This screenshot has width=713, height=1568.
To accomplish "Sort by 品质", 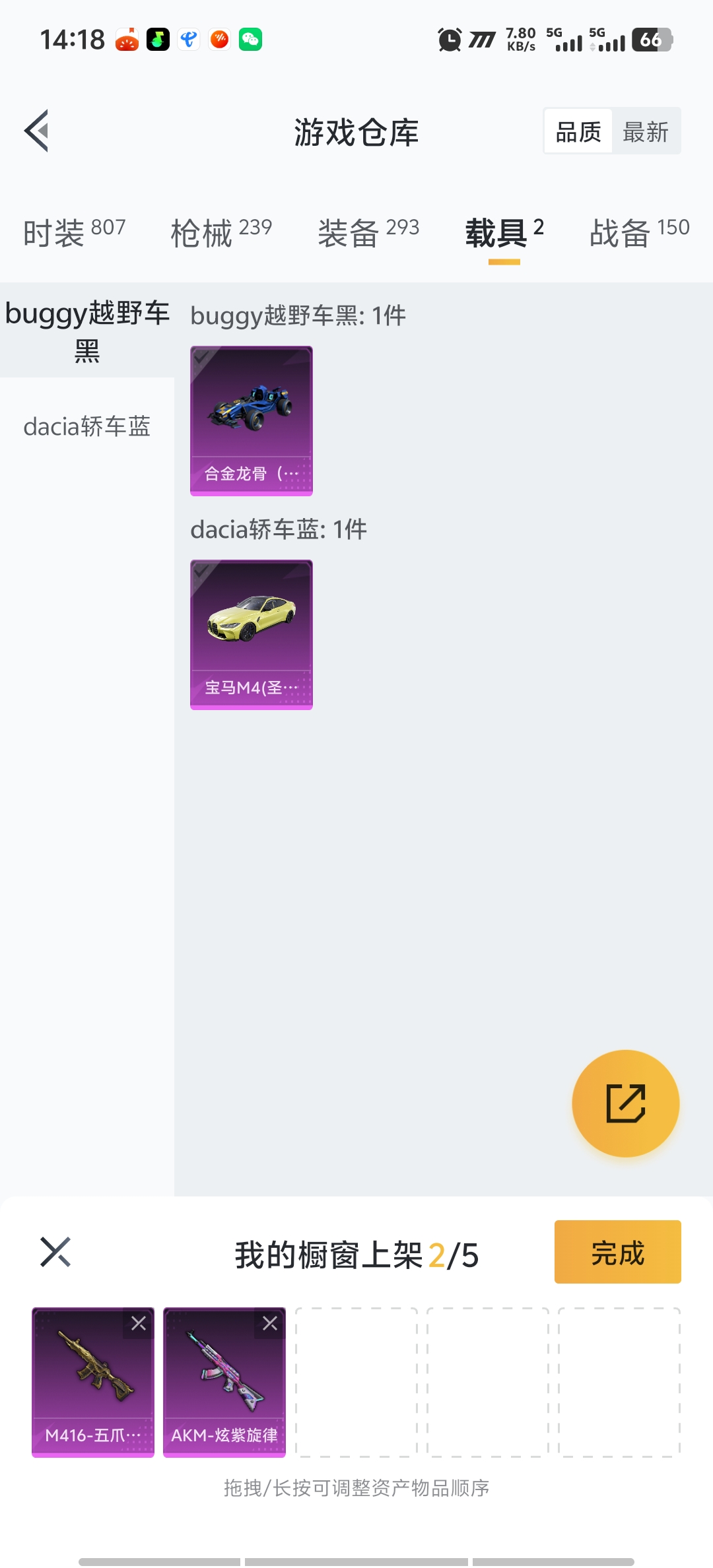I will point(578,132).
